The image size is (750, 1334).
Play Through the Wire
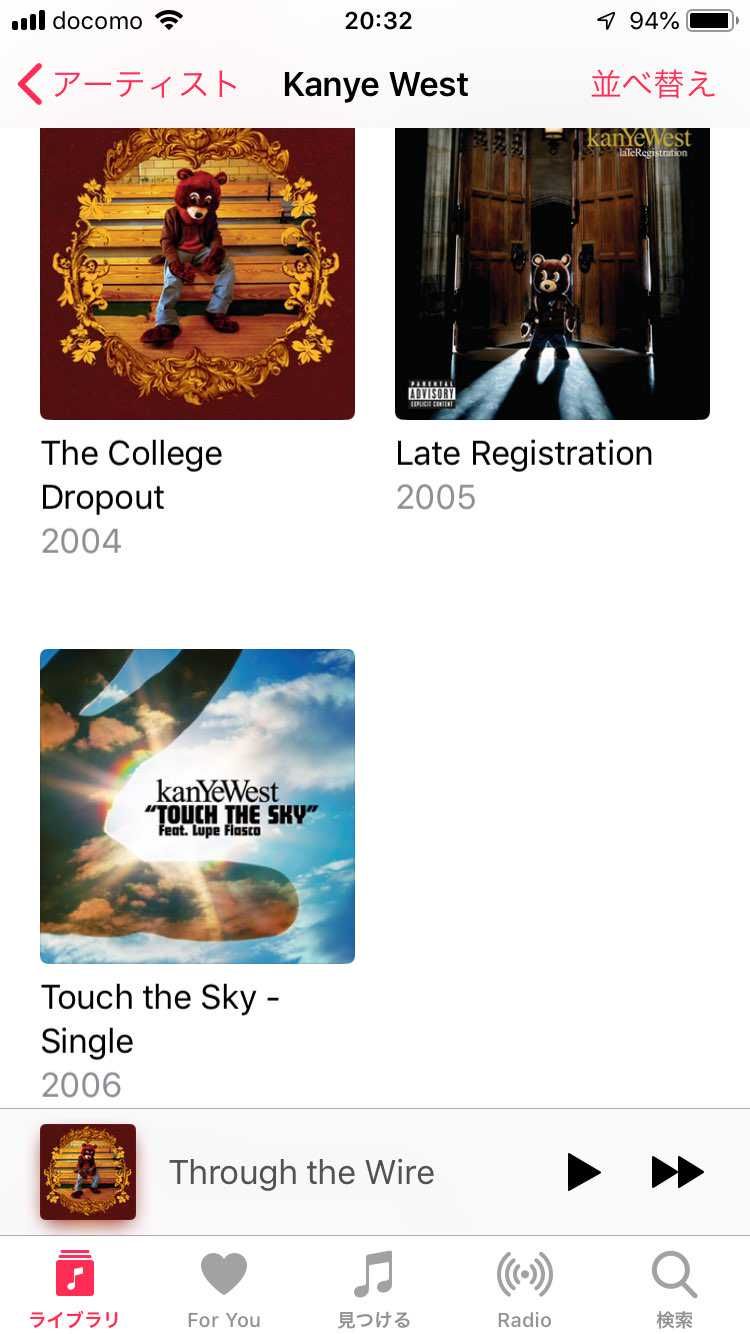584,1172
